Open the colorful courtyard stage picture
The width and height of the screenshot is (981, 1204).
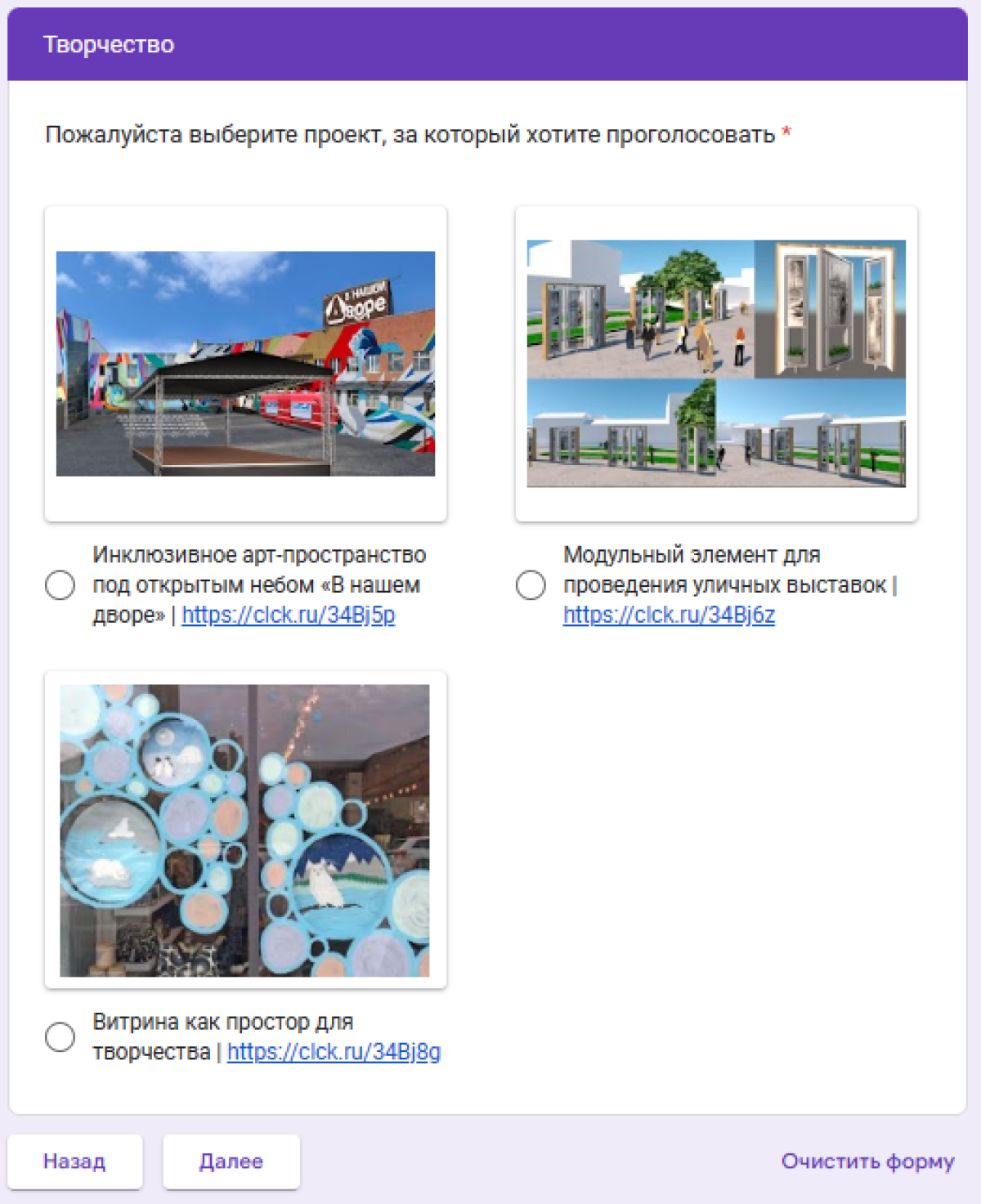(245, 364)
